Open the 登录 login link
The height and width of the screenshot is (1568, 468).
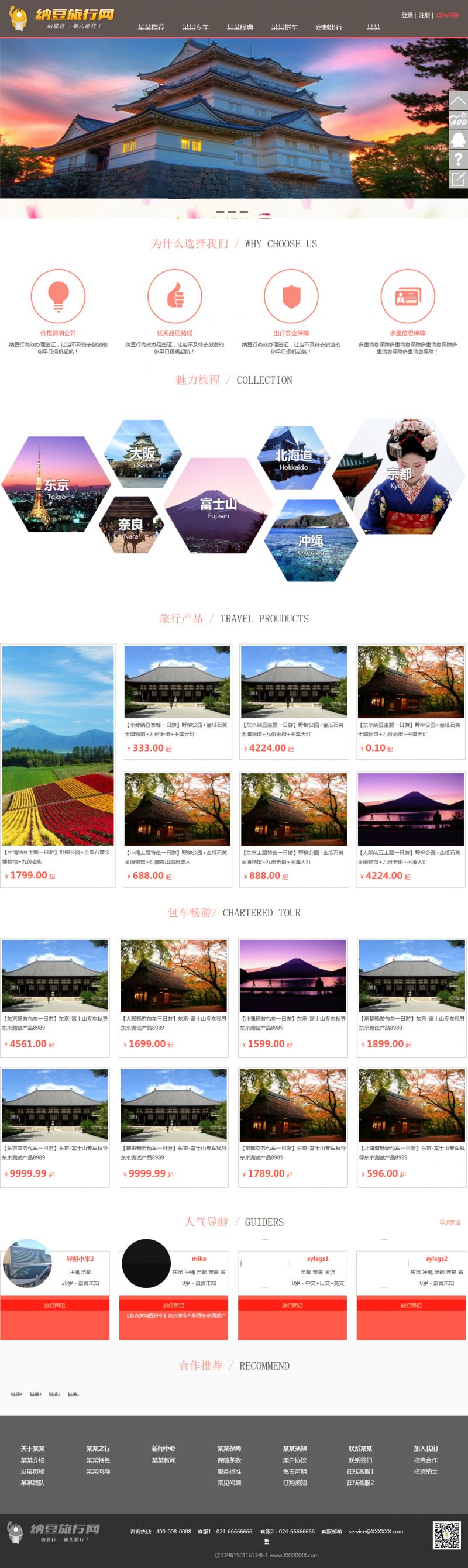click(x=407, y=15)
